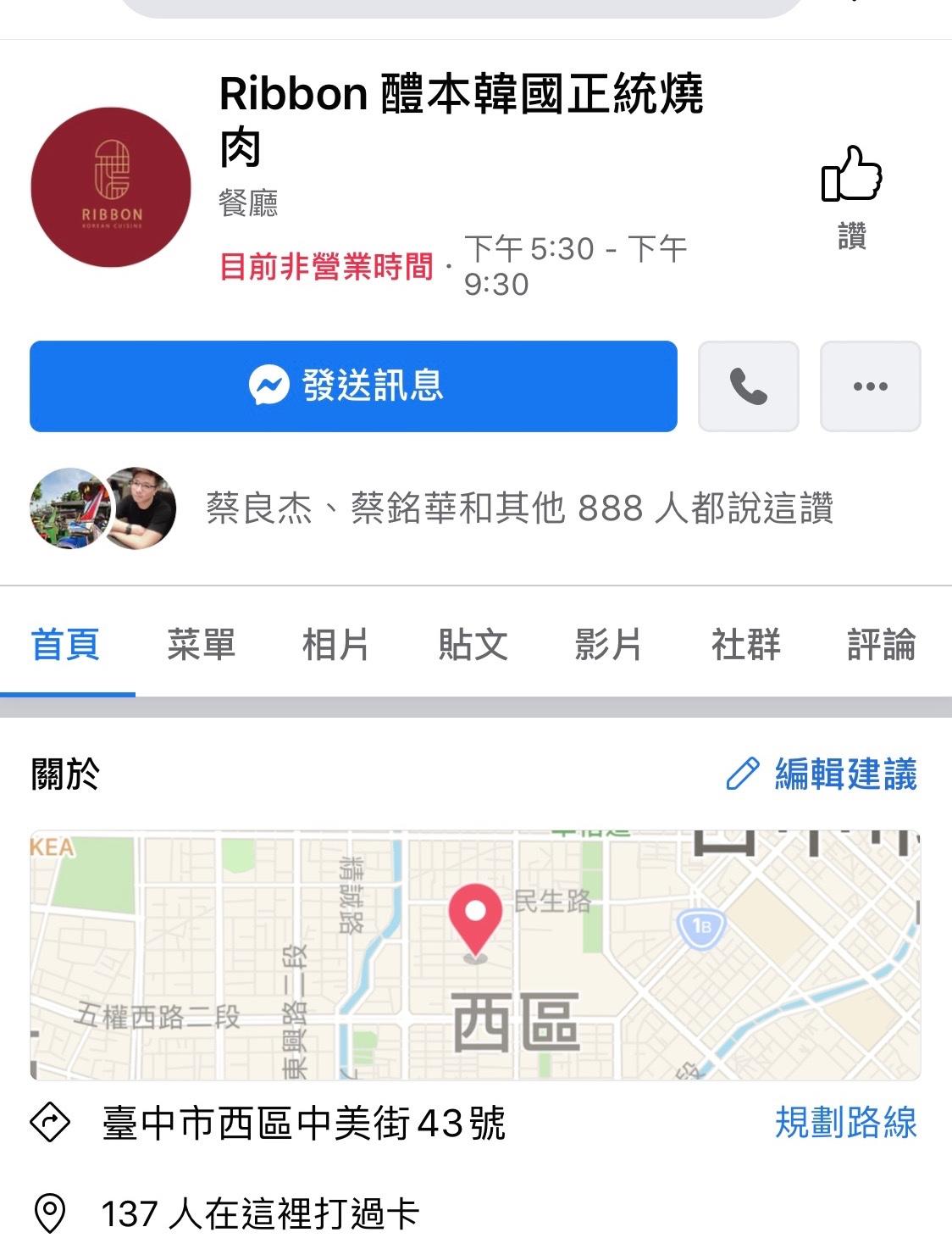Open the map of 西區 location

[x=475, y=955]
